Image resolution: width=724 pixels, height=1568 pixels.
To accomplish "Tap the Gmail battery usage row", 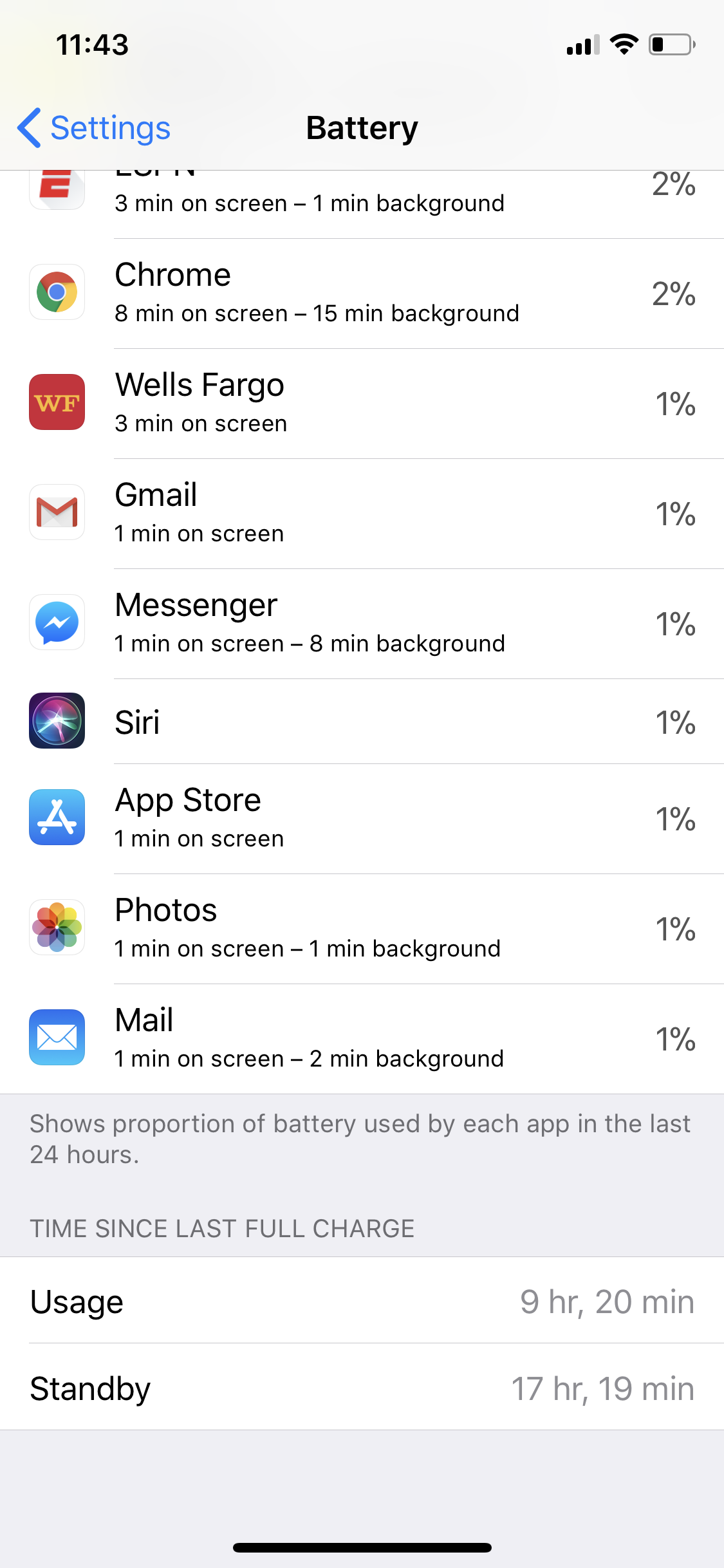I will [362, 514].
